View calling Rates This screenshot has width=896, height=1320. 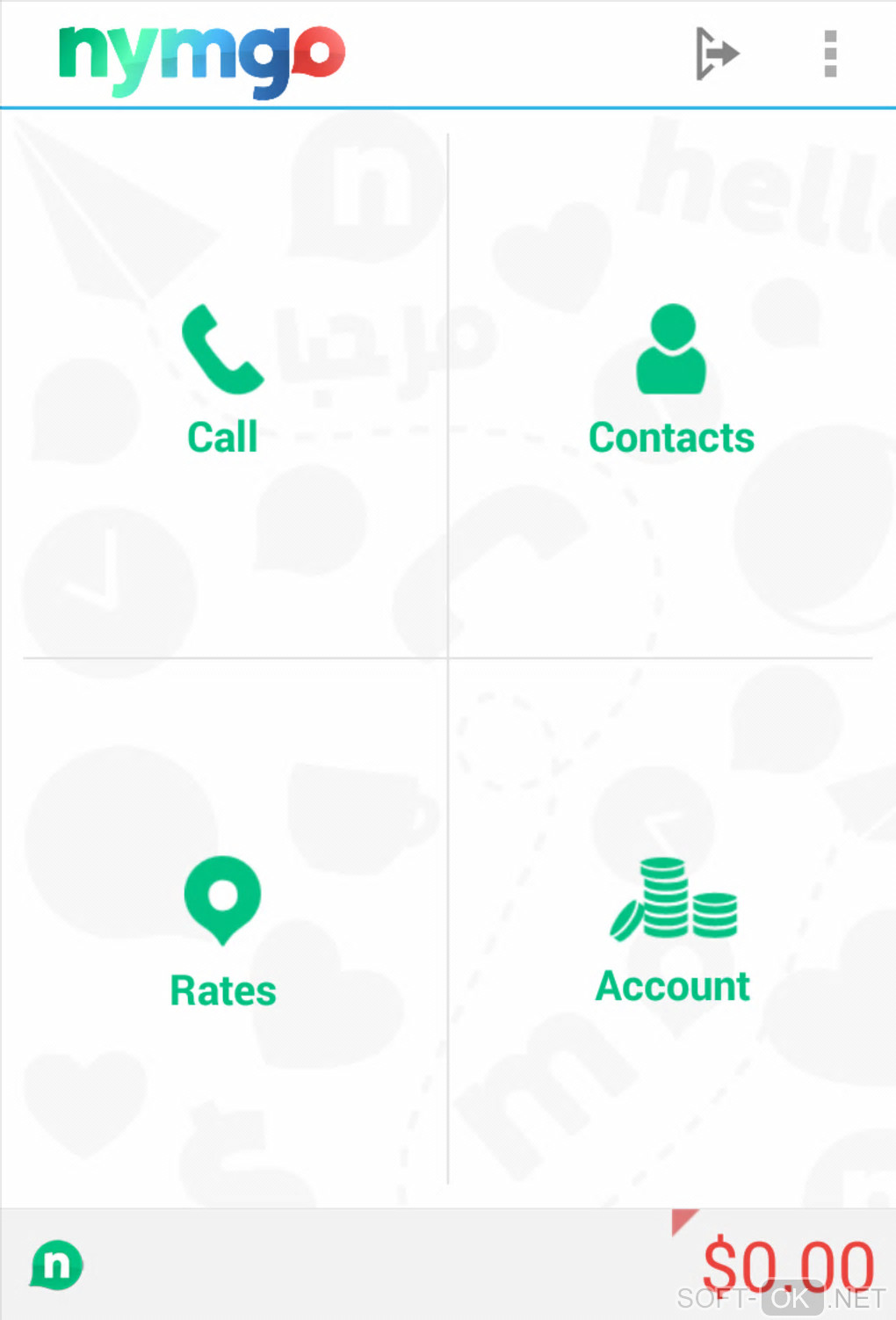(x=223, y=932)
